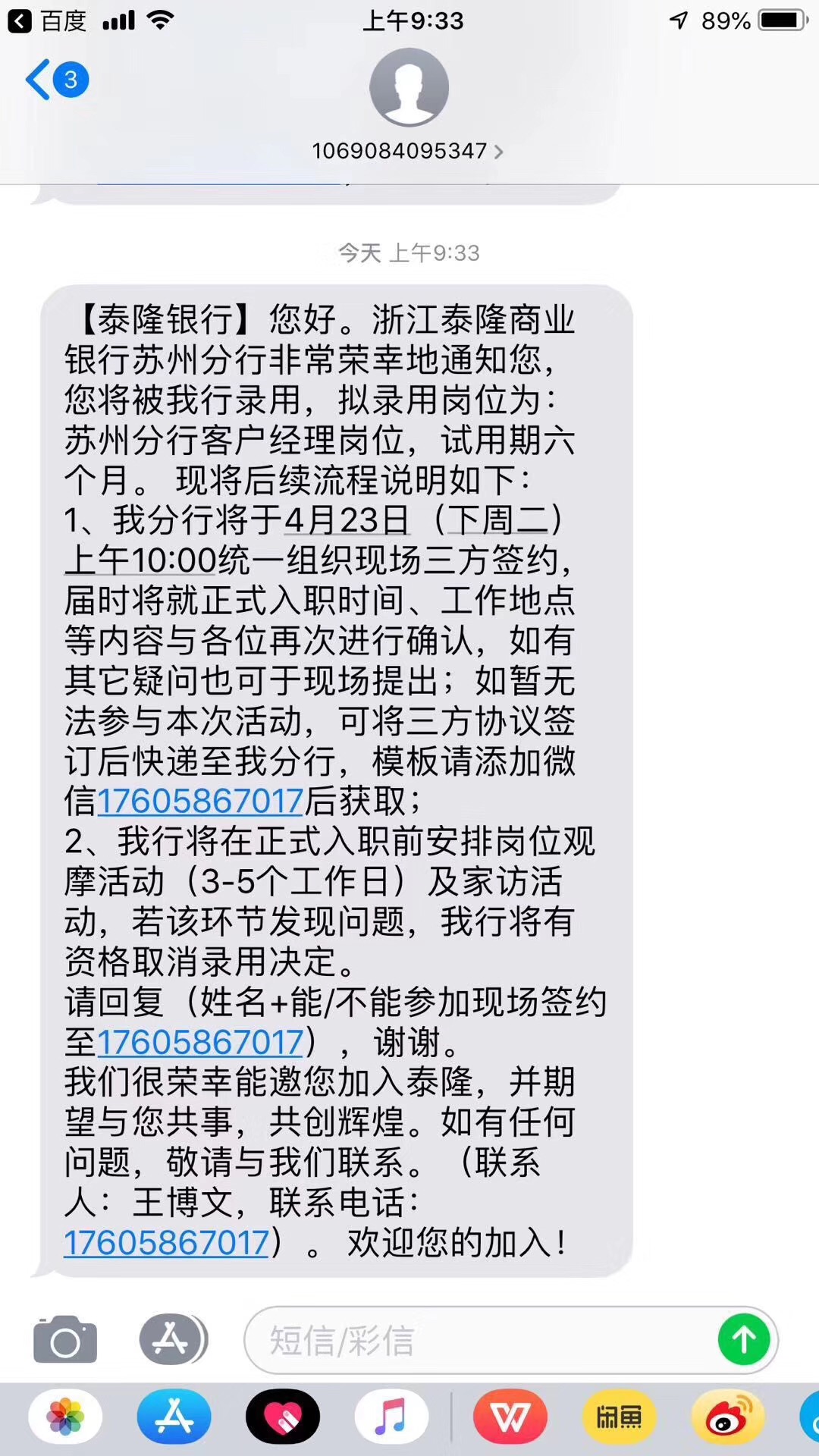This screenshot has height=1456, width=819.
Task: Open the WPS Office app in drawer
Action: (510, 1417)
